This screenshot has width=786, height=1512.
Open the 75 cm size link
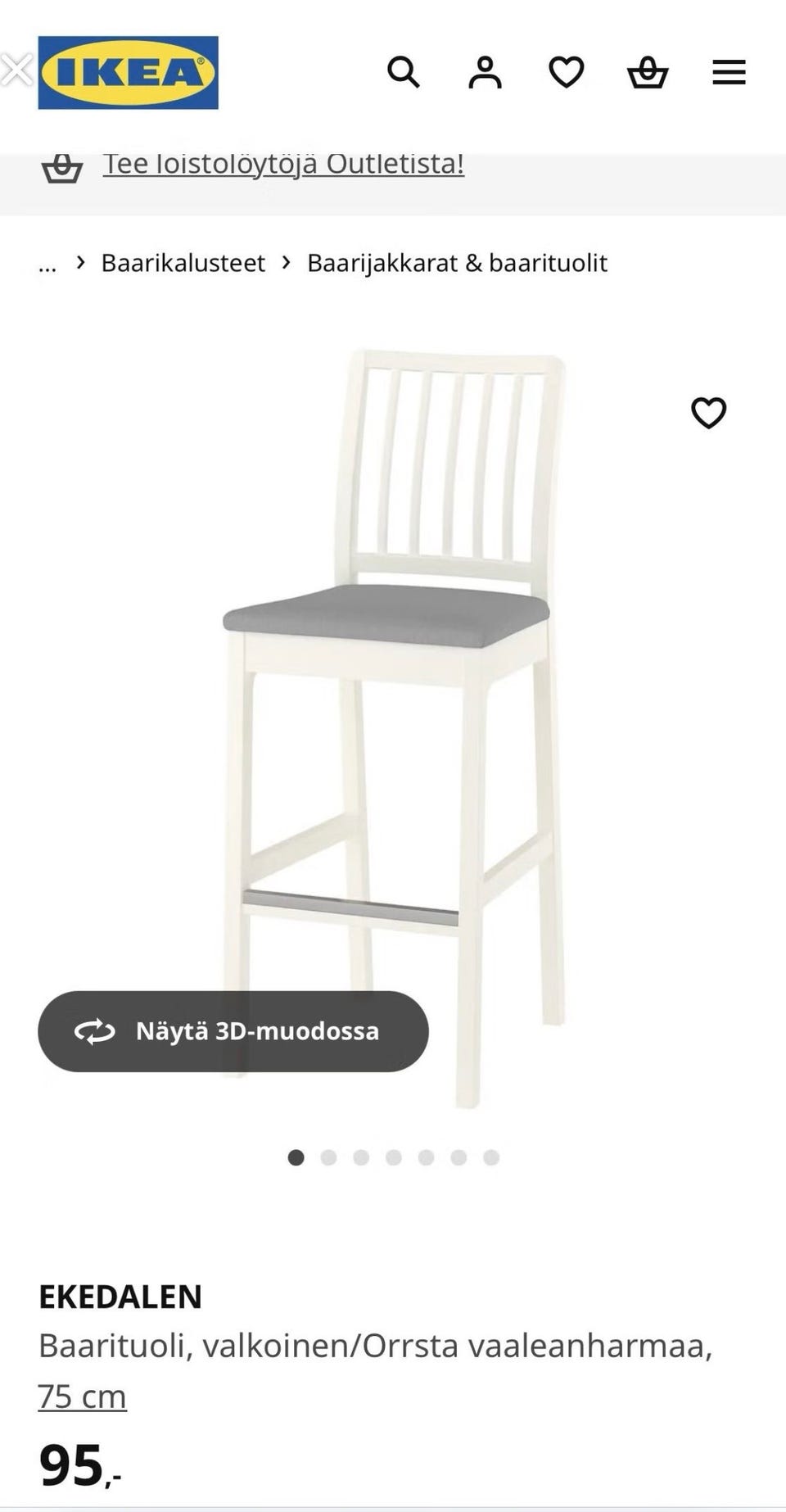coord(82,1397)
